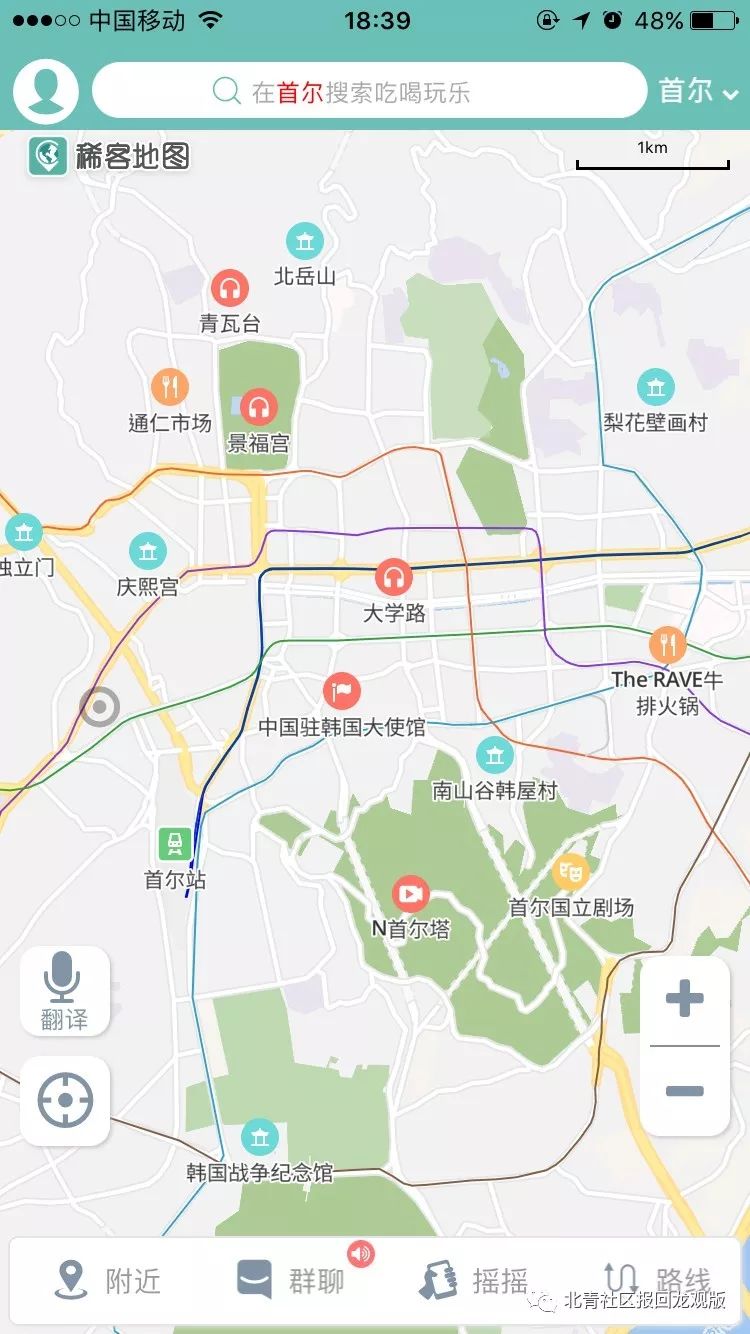Tap the search box for 首尔

[370, 92]
